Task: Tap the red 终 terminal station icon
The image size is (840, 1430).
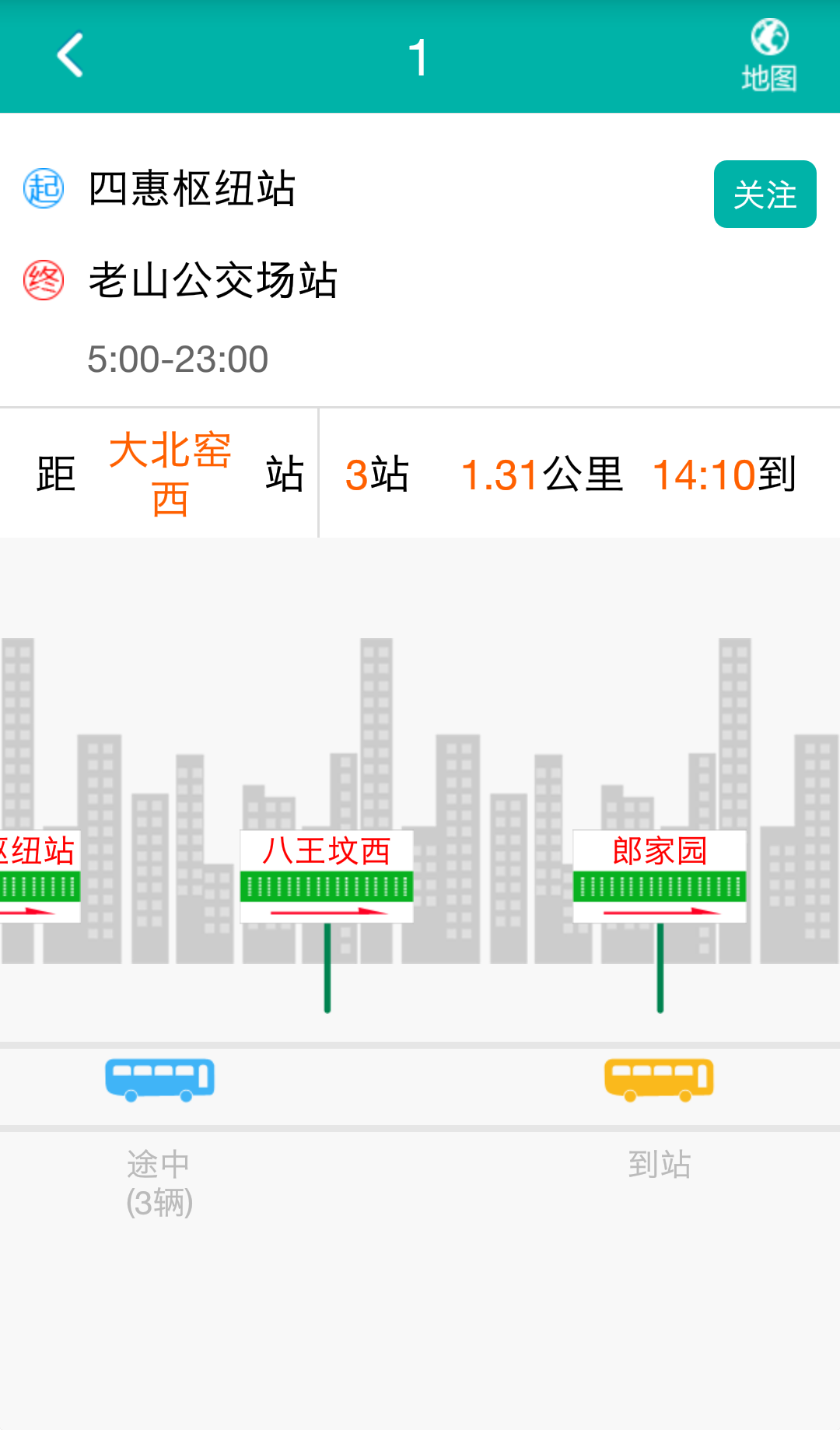Action: pos(43,282)
